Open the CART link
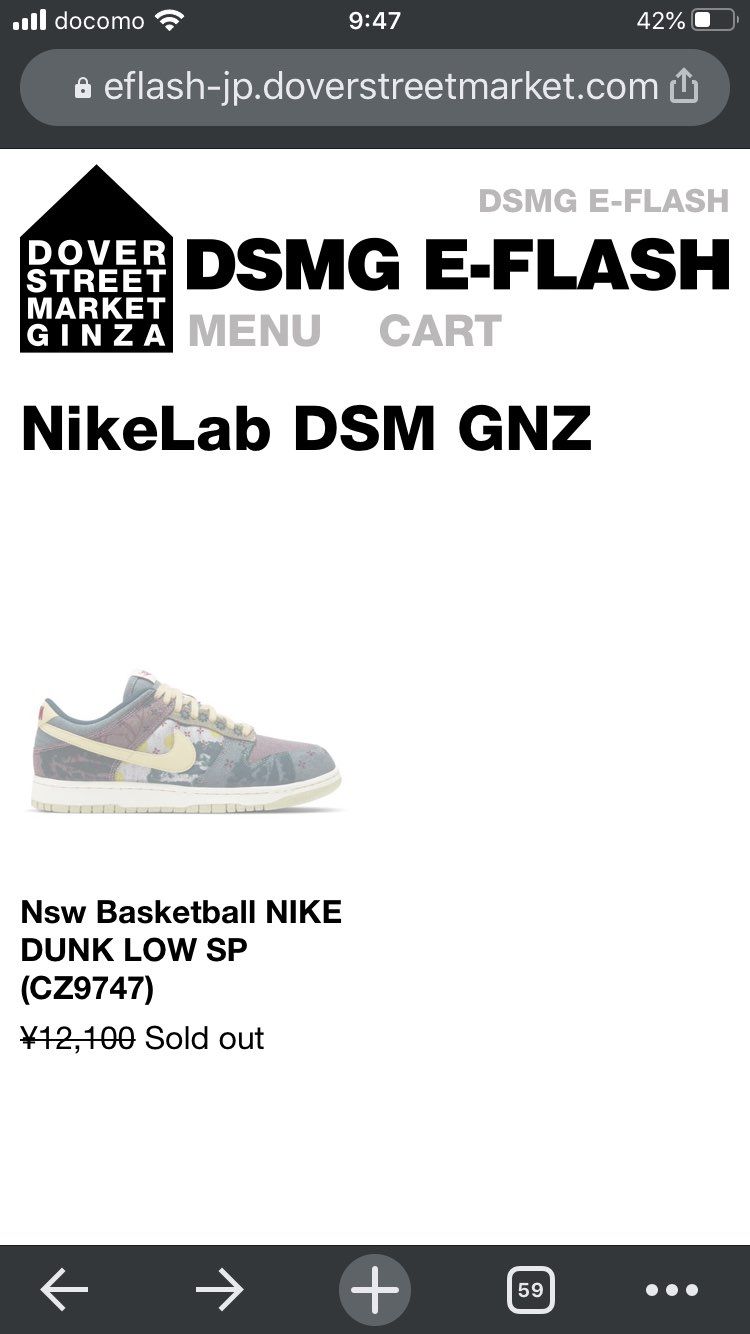 (x=440, y=331)
